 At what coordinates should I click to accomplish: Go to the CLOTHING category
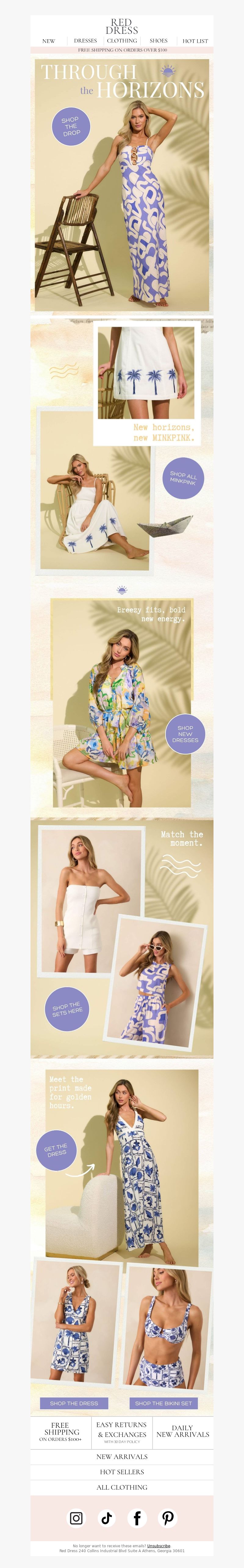coord(122,41)
